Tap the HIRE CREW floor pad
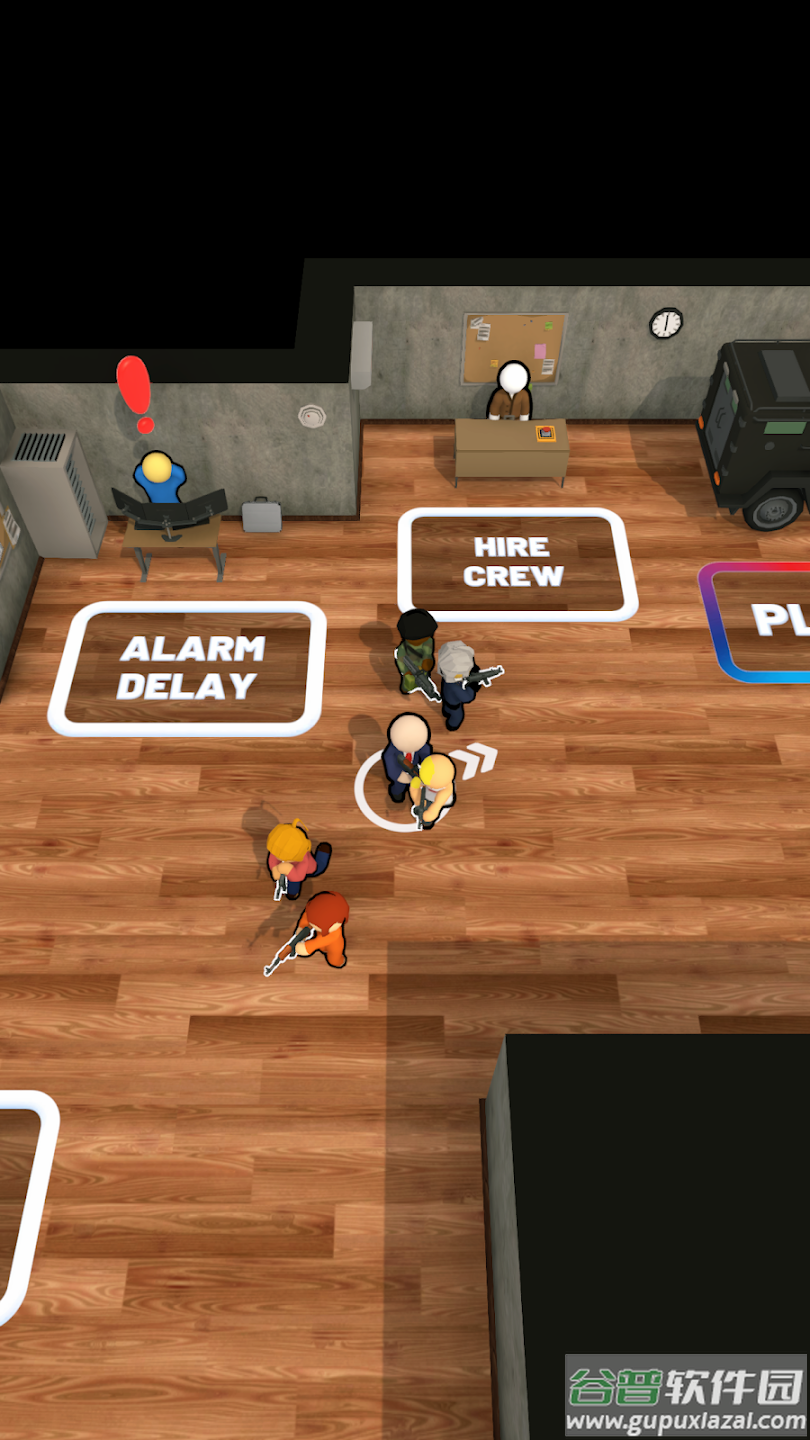The width and height of the screenshot is (810, 1440). pos(516,562)
